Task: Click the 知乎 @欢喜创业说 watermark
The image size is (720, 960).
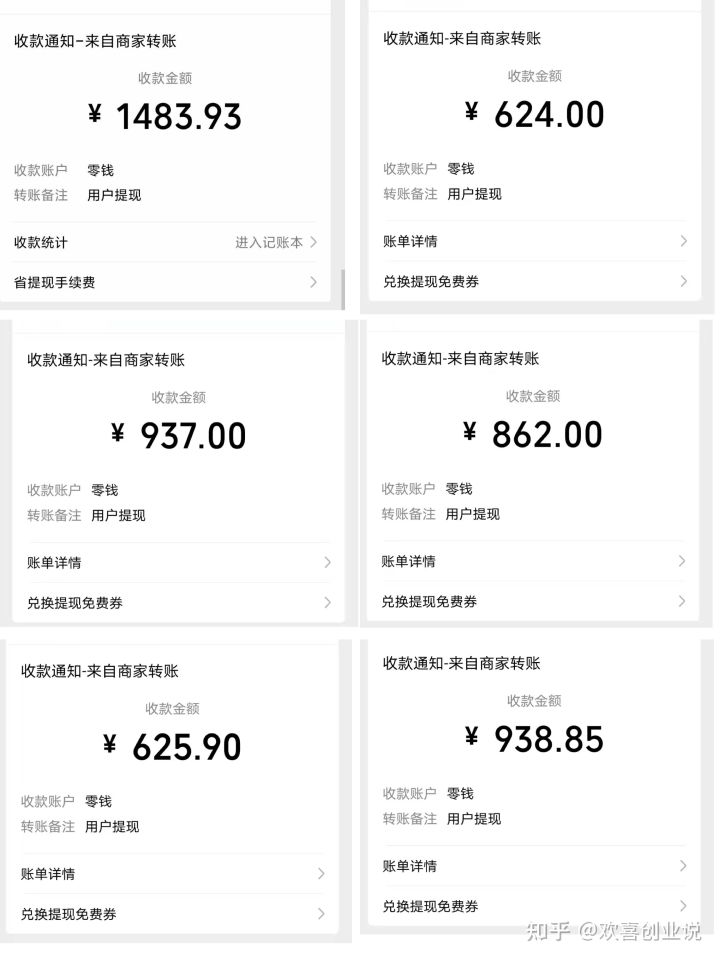Action: 611,931
